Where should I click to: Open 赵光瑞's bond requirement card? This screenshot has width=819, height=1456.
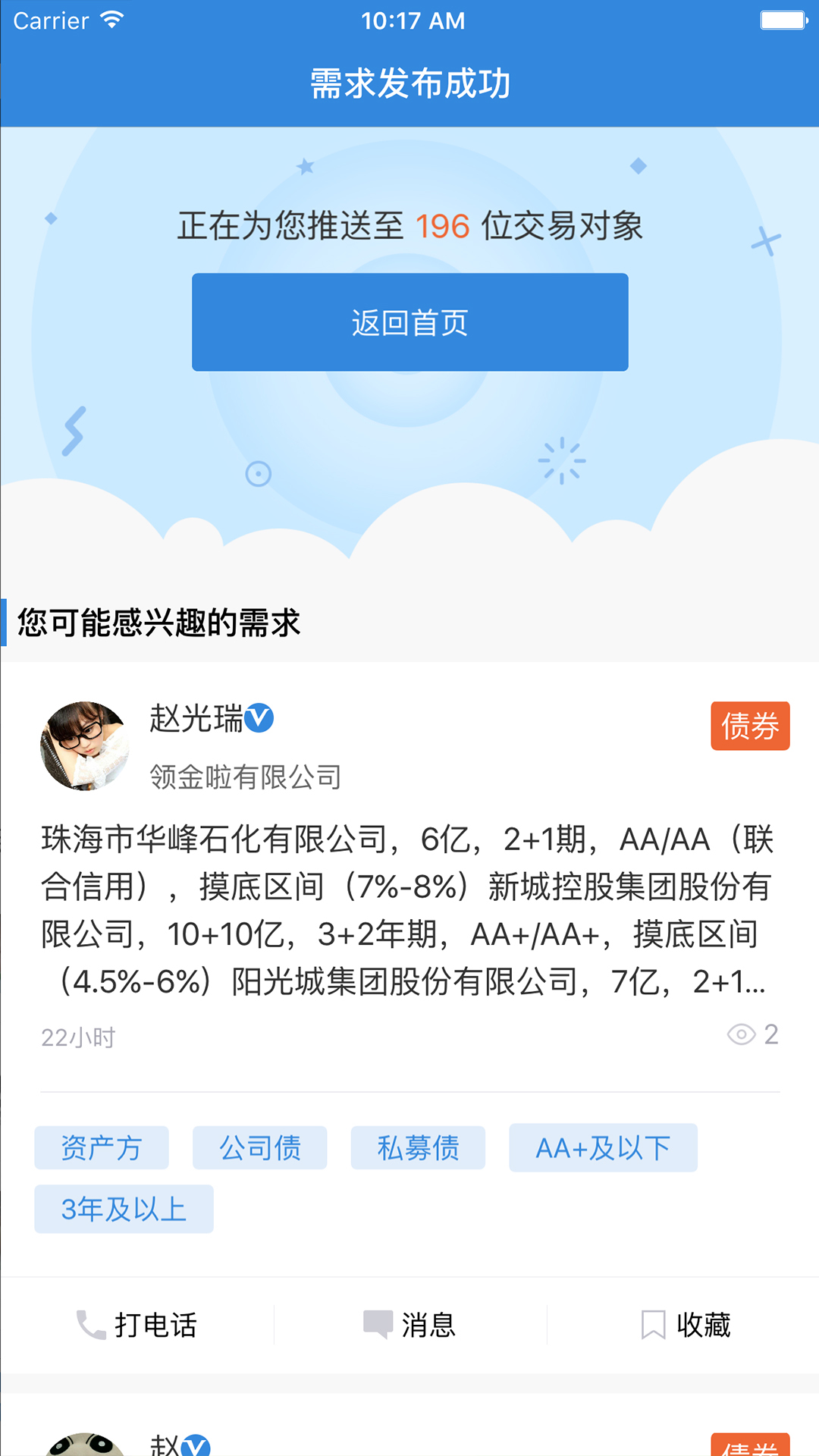click(409, 910)
